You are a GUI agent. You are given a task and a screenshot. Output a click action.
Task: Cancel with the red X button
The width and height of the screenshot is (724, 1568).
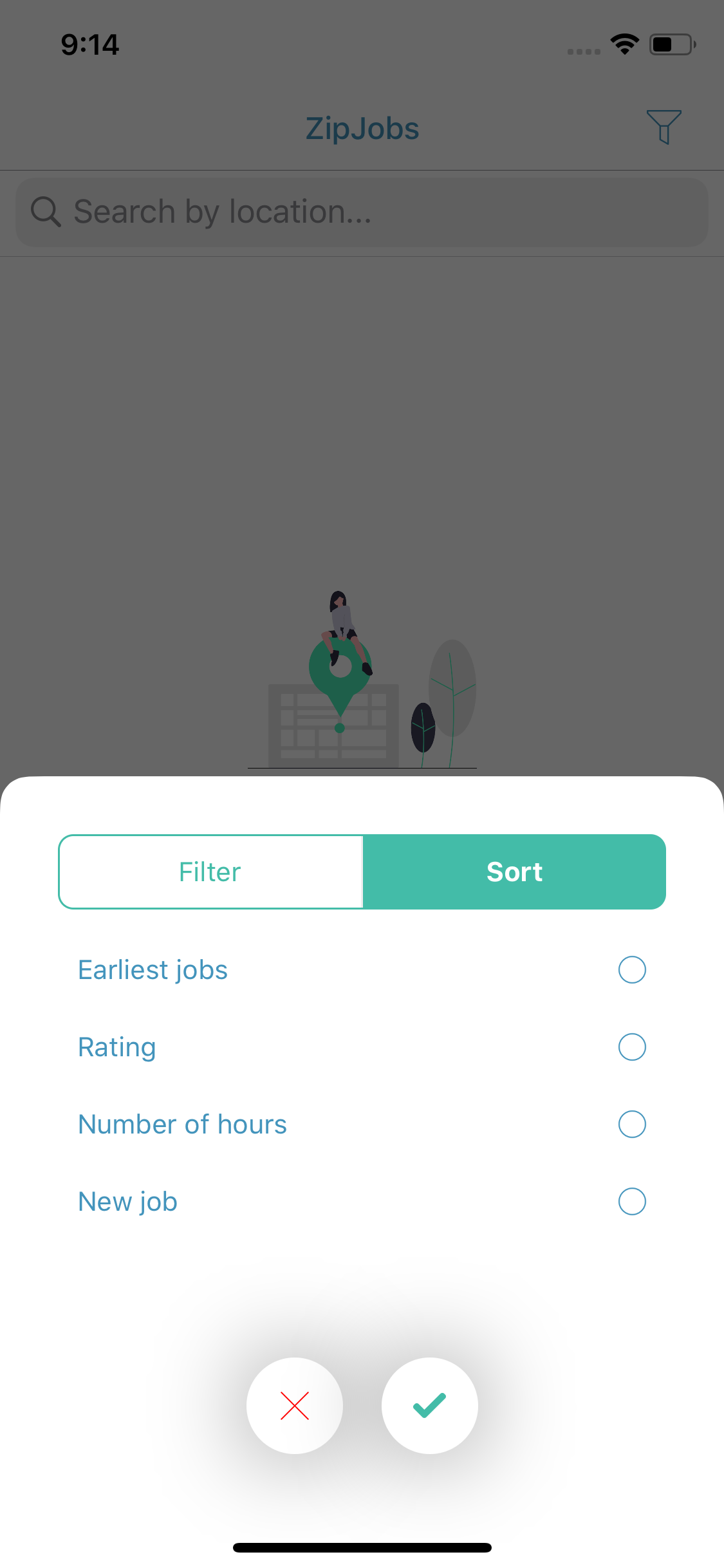click(295, 1406)
